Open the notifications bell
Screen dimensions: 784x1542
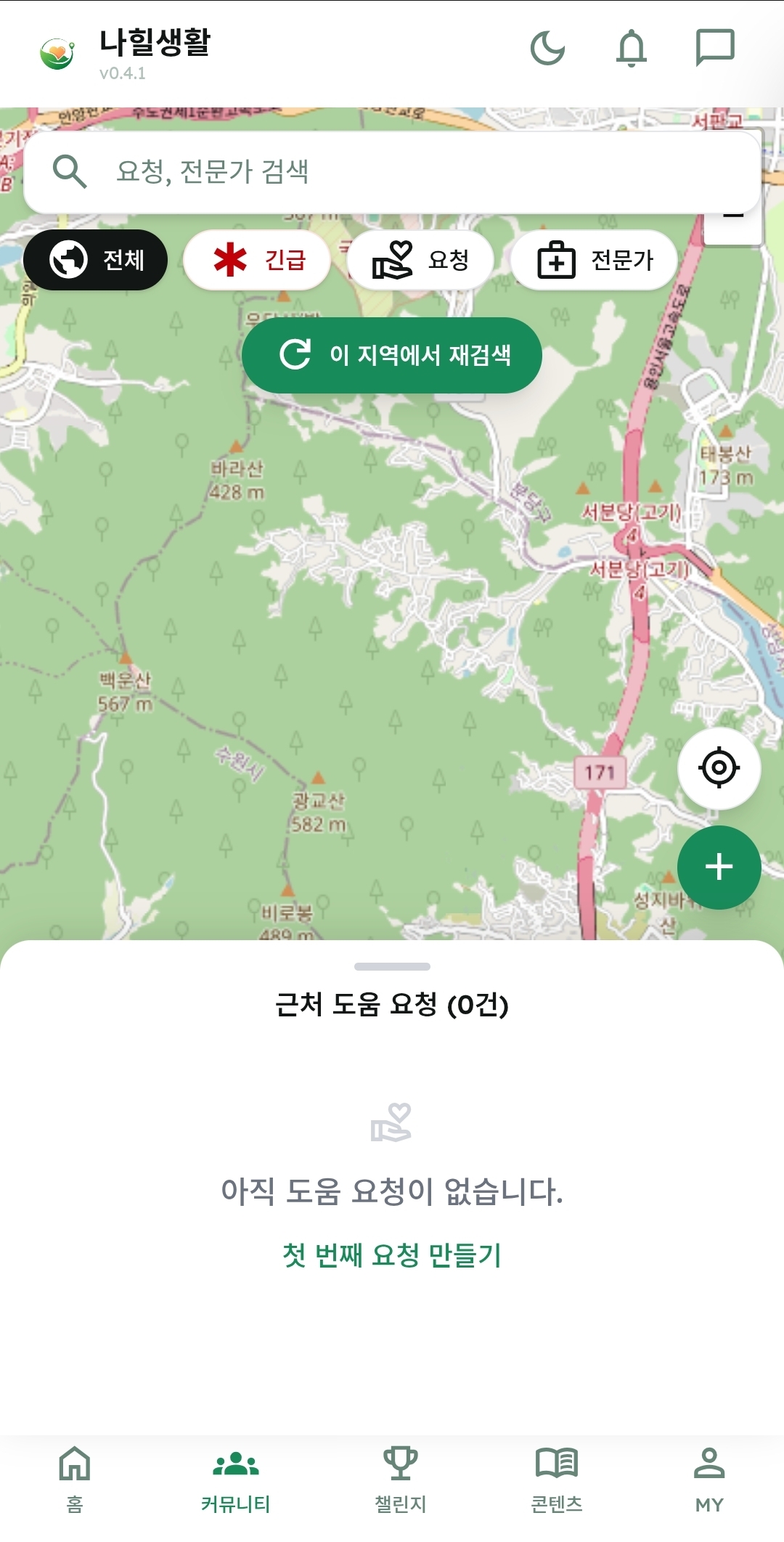coord(631,49)
